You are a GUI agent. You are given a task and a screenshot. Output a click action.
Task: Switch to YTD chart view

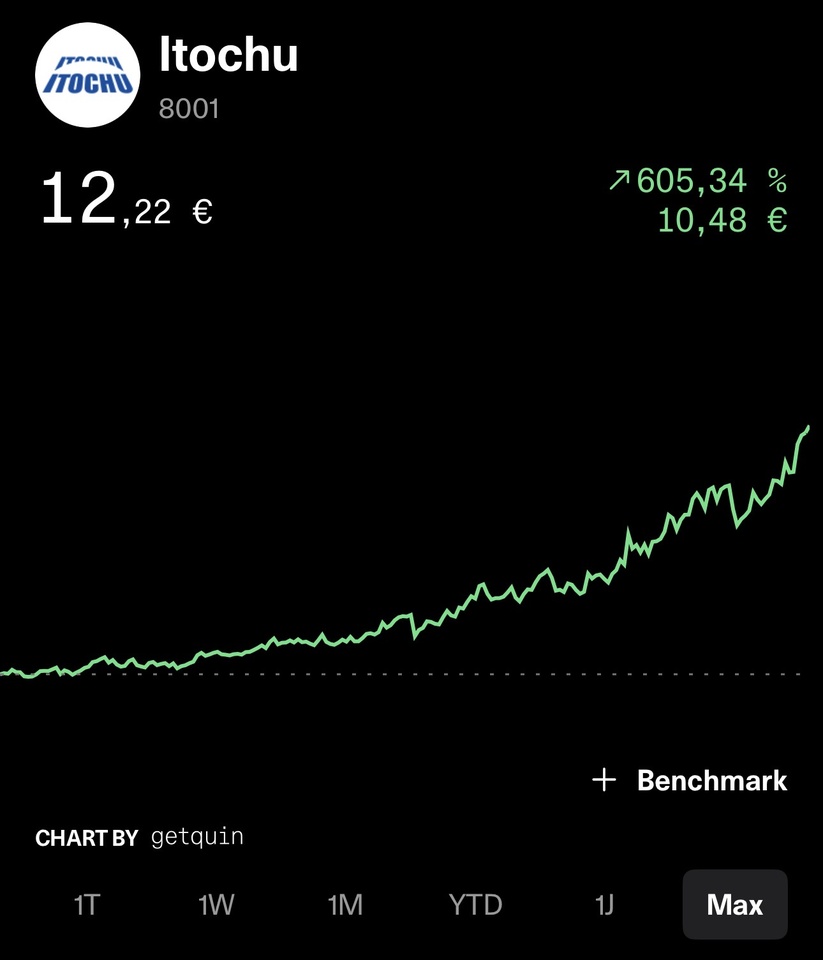click(x=475, y=905)
